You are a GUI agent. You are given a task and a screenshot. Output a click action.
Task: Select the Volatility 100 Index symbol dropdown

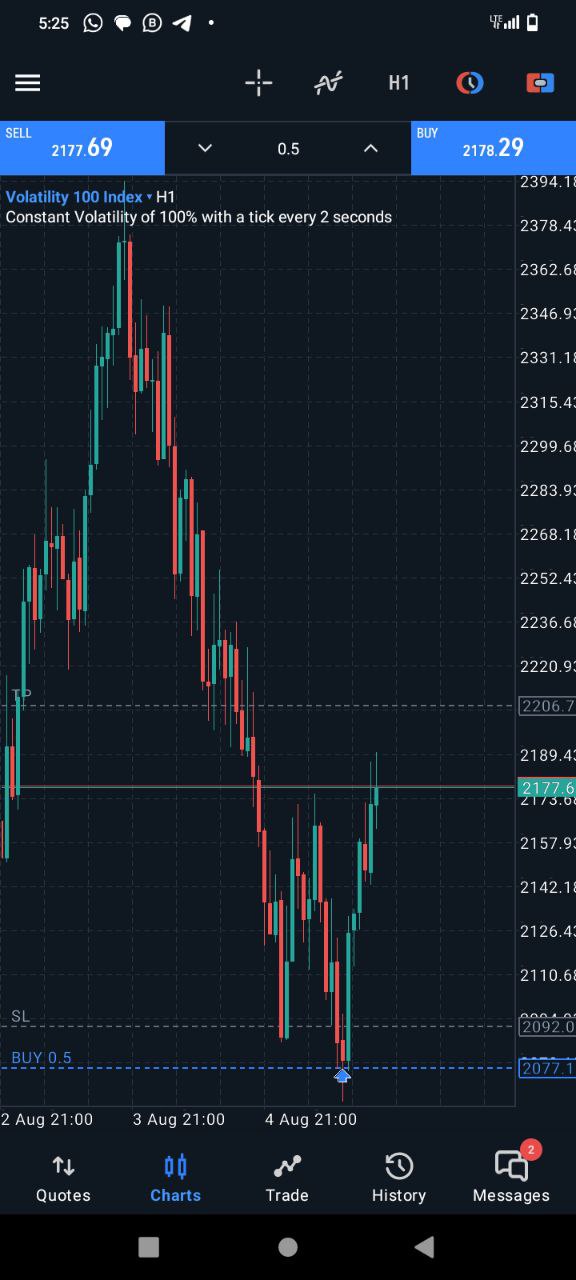[79, 197]
